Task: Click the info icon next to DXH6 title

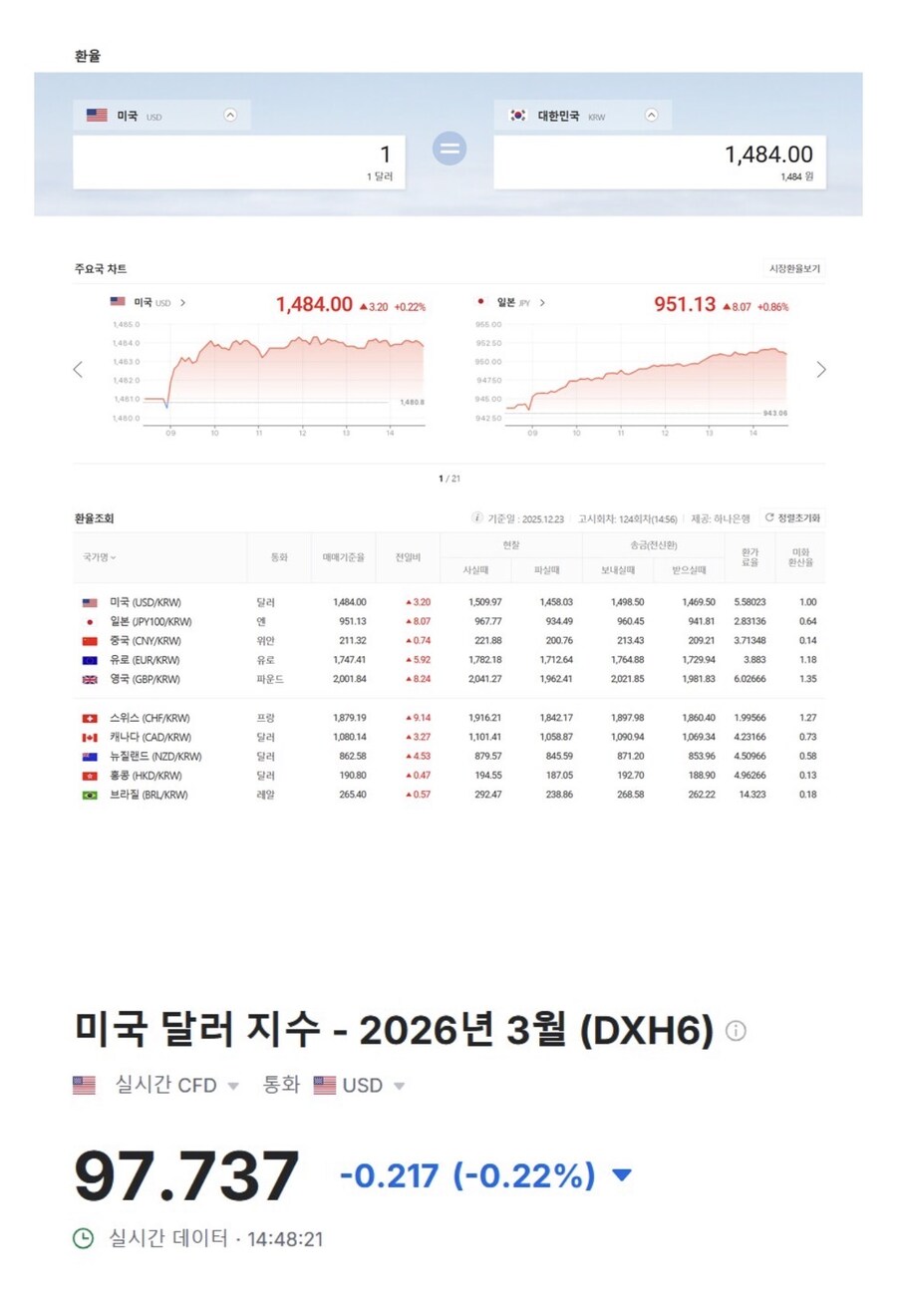Action: [738, 1032]
